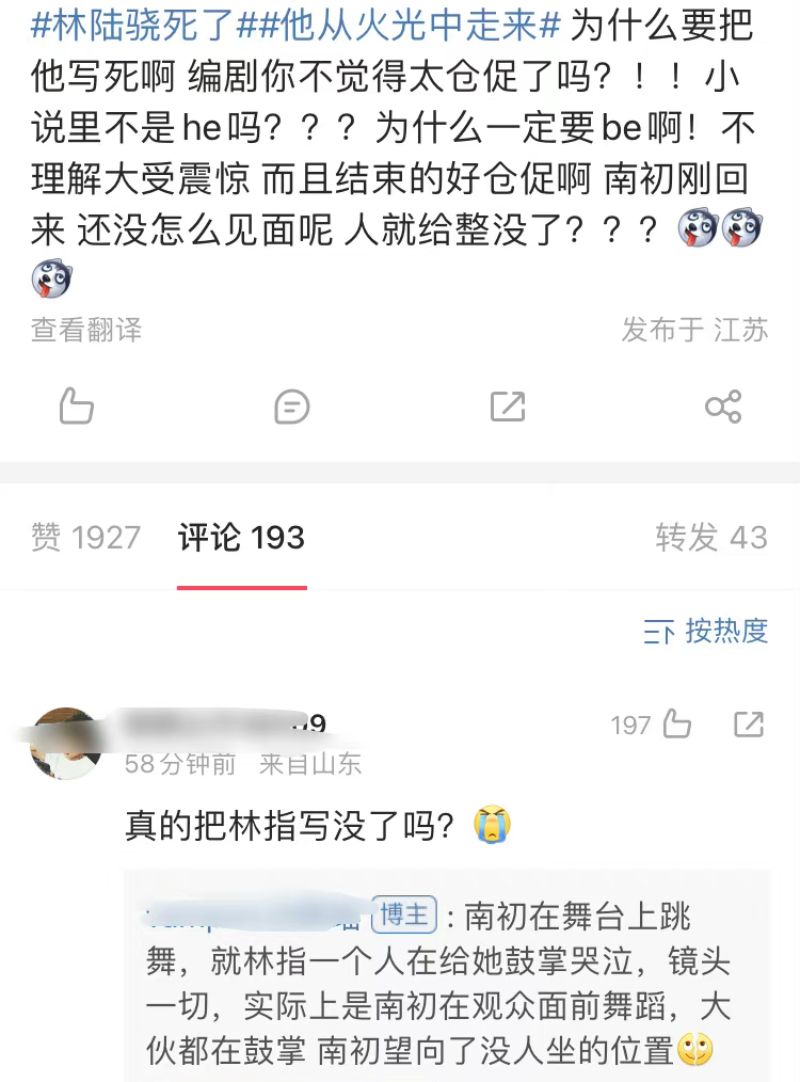Screen dimensions: 800x1082
Task: Forward the comment 真的把林指写没了吗
Action: (x=748, y=724)
